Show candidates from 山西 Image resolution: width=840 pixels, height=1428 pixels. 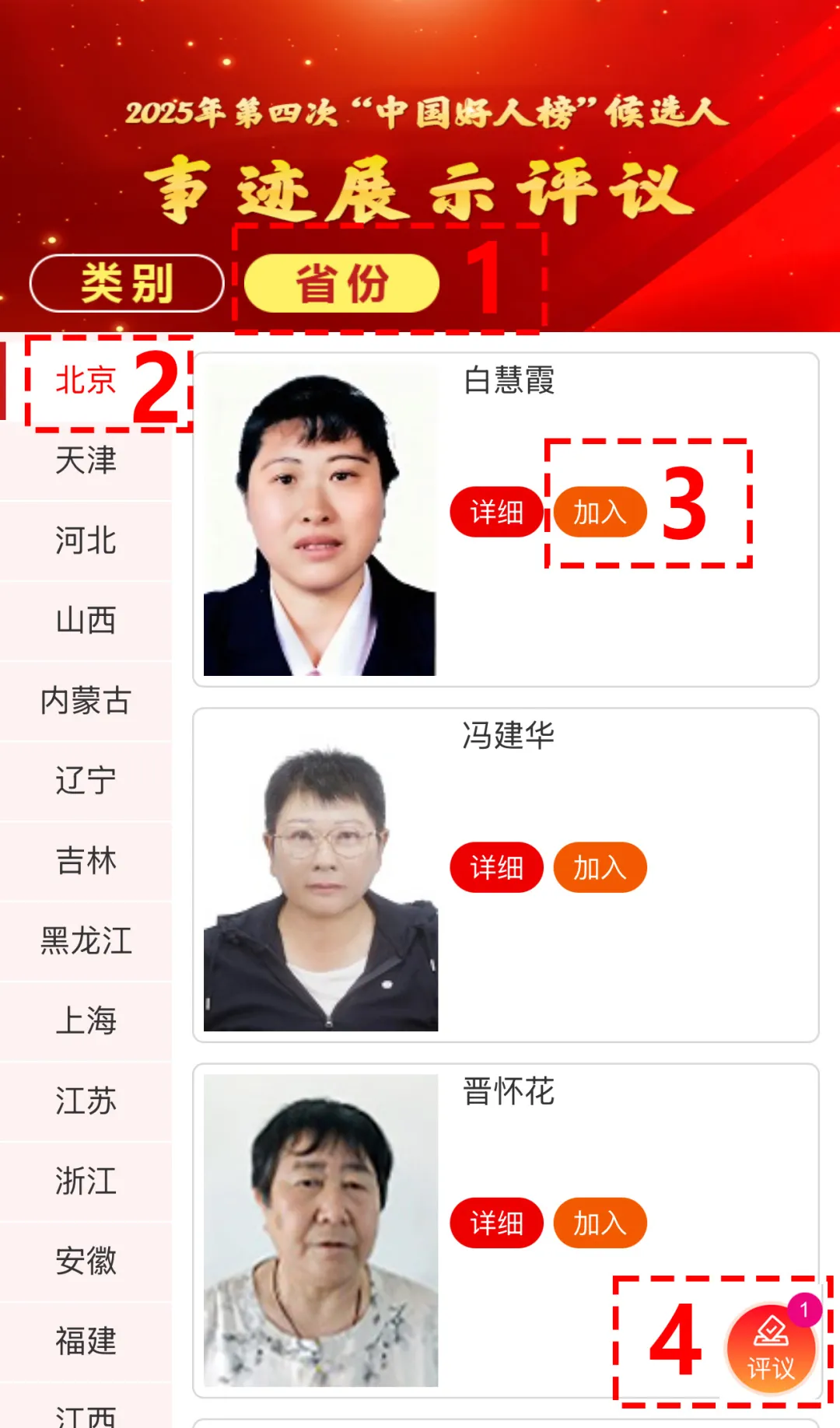tap(86, 621)
